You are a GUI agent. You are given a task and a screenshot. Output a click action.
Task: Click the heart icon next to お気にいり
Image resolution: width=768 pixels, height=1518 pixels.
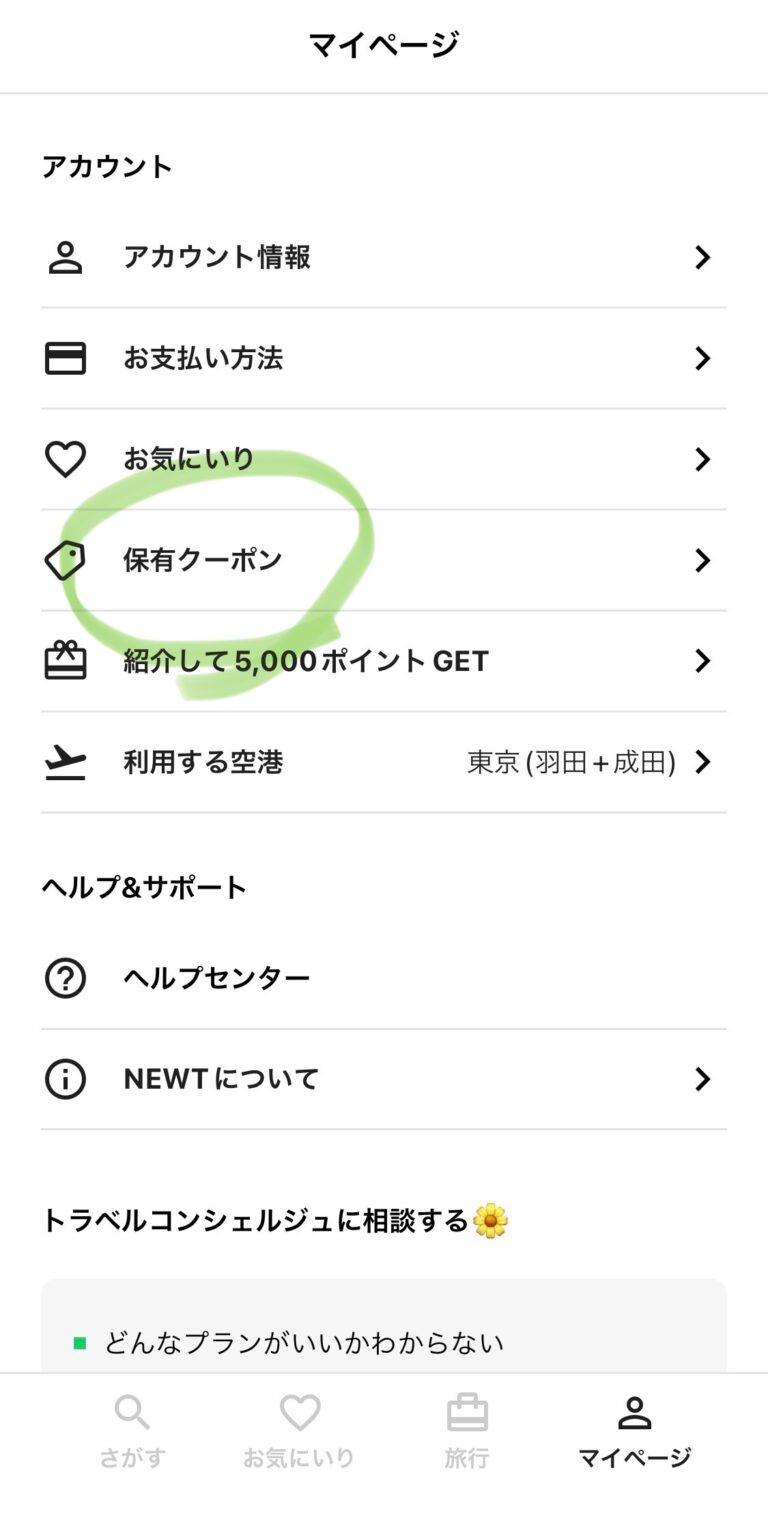click(x=64, y=458)
